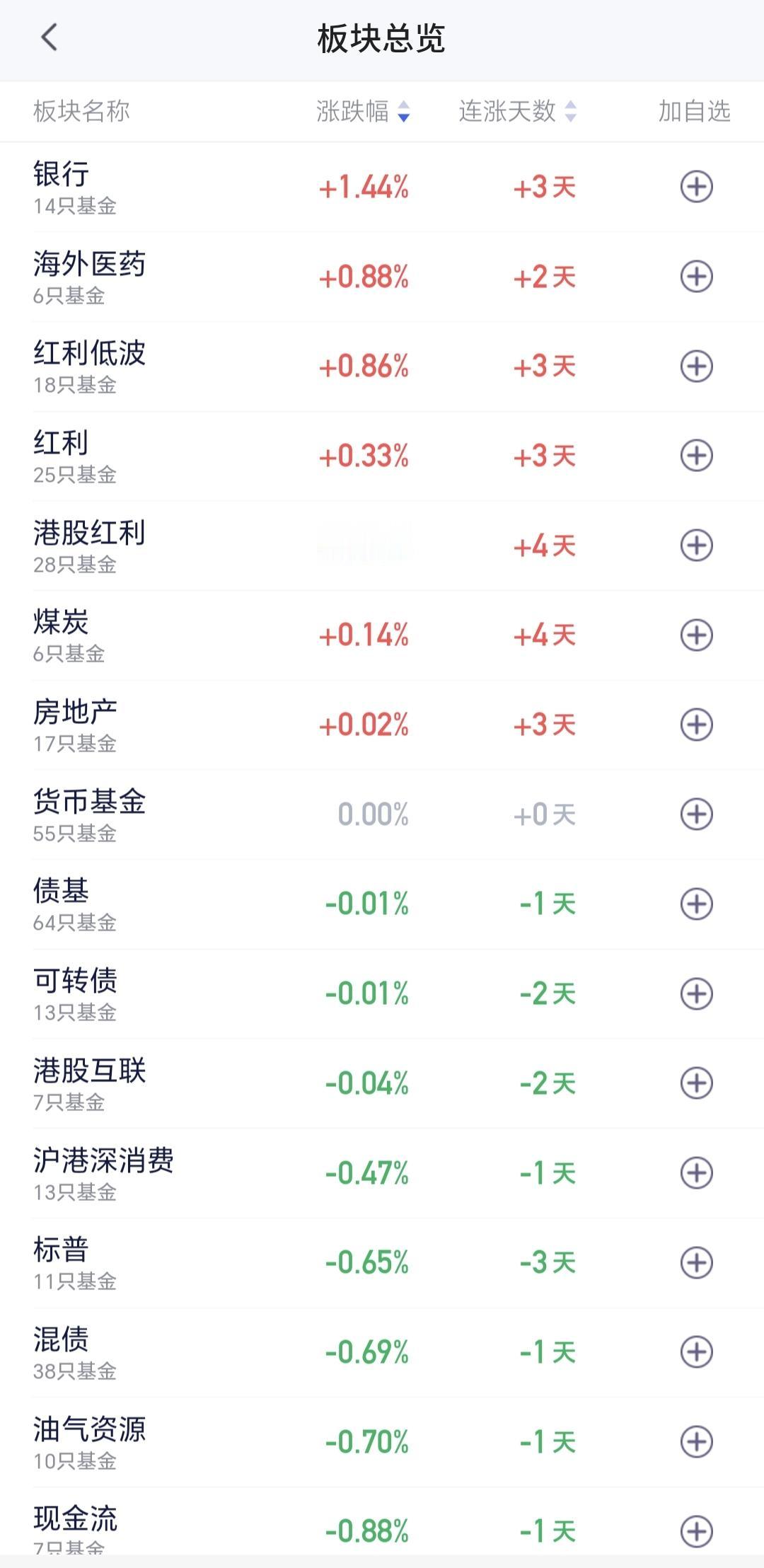Add 沪港深消费 to favorites
This screenshot has height=1568, width=764.
tap(696, 1172)
